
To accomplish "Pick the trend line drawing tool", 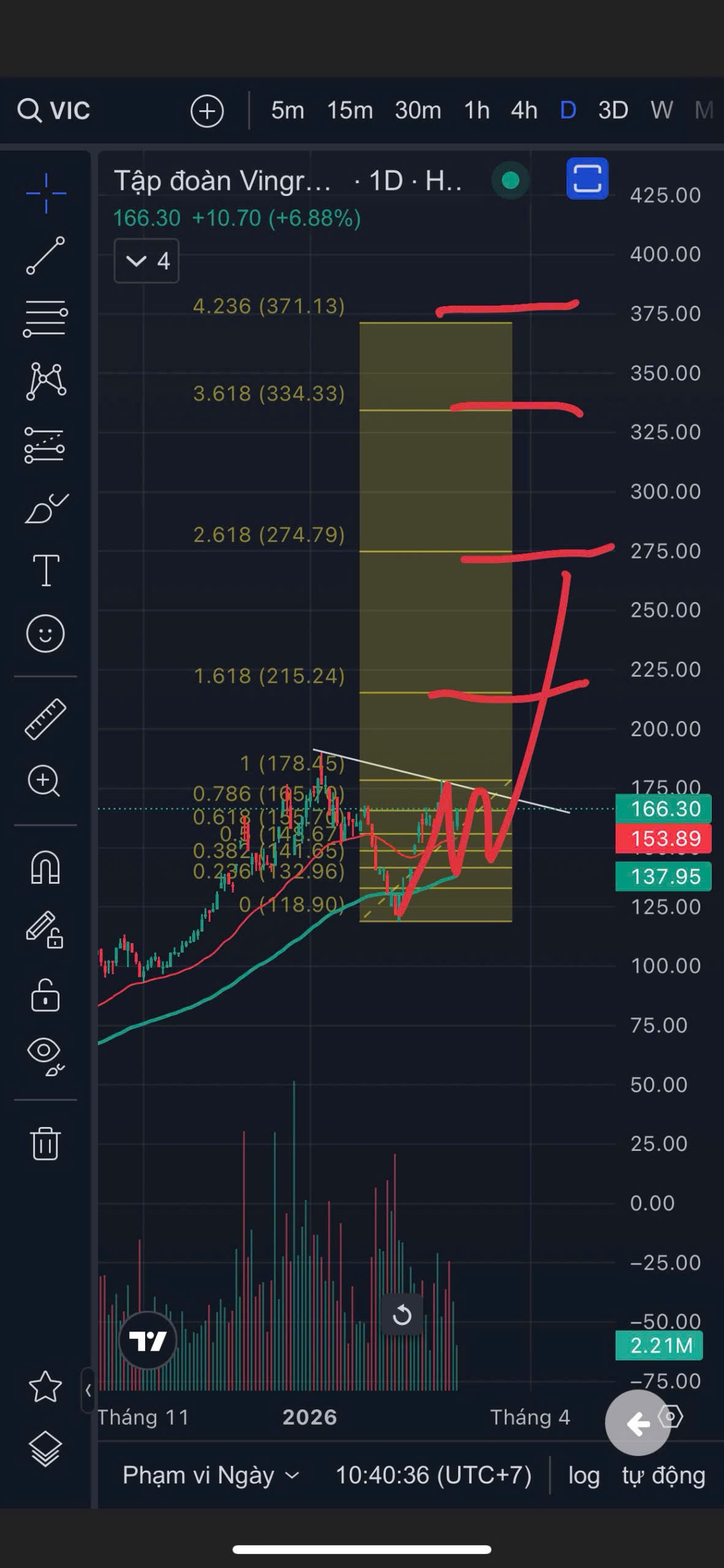I will [45, 255].
